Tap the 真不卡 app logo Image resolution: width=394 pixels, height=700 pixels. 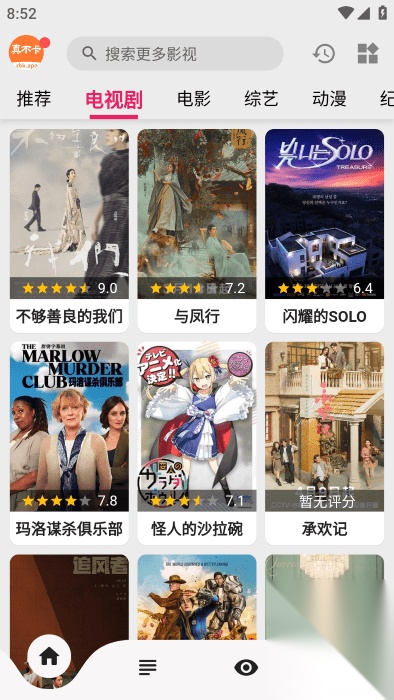28,53
